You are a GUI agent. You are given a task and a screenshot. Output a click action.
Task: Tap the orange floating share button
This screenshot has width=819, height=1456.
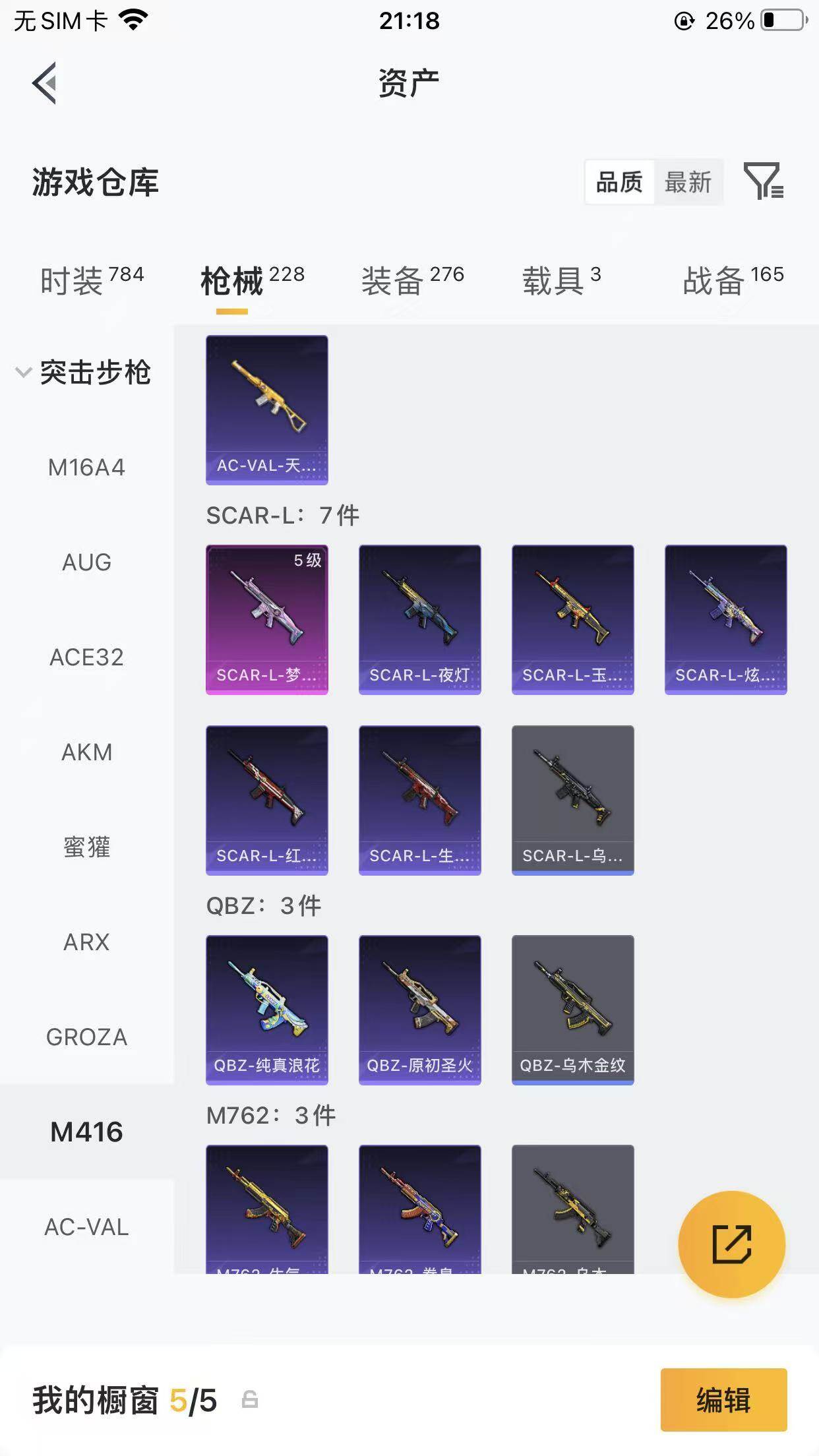point(732,1244)
